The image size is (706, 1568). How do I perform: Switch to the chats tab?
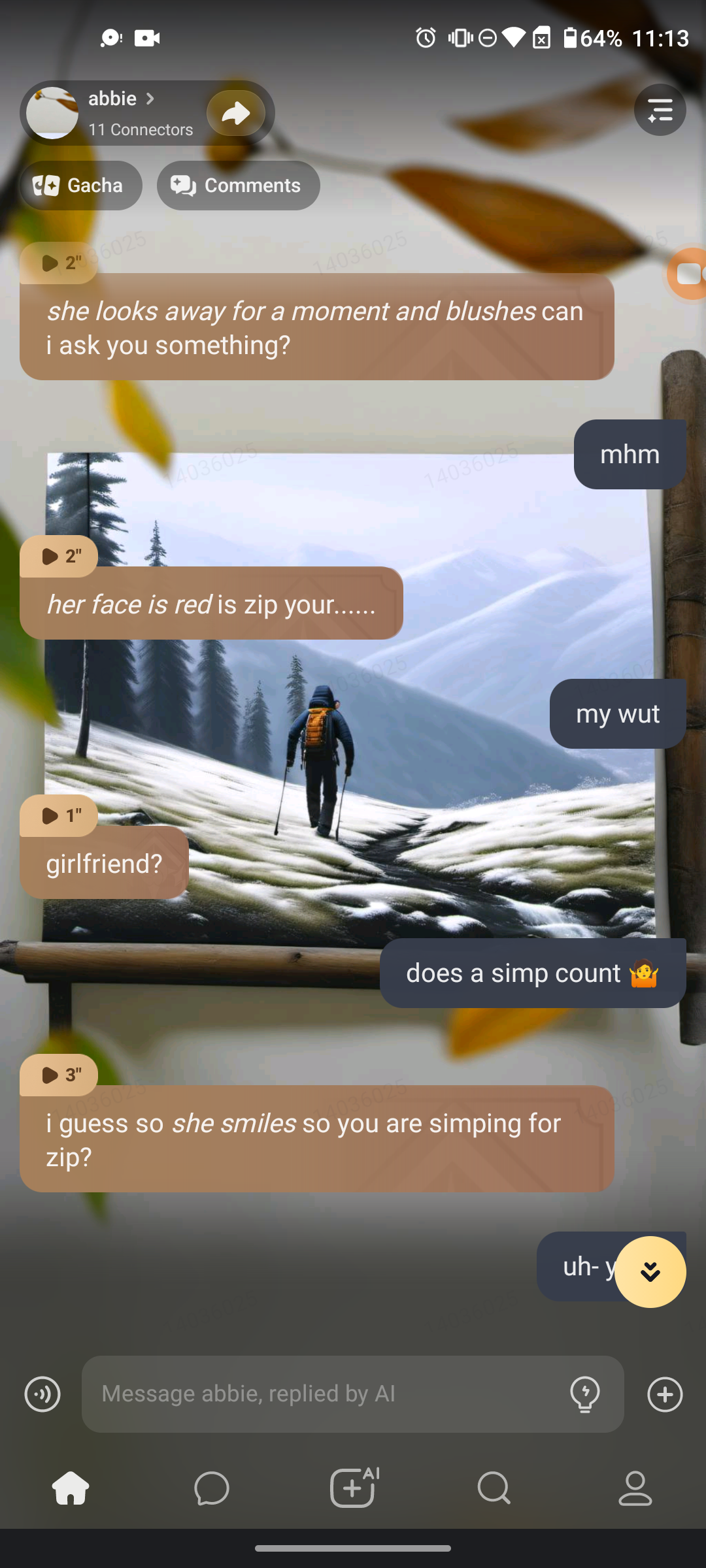coord(212,1488)
